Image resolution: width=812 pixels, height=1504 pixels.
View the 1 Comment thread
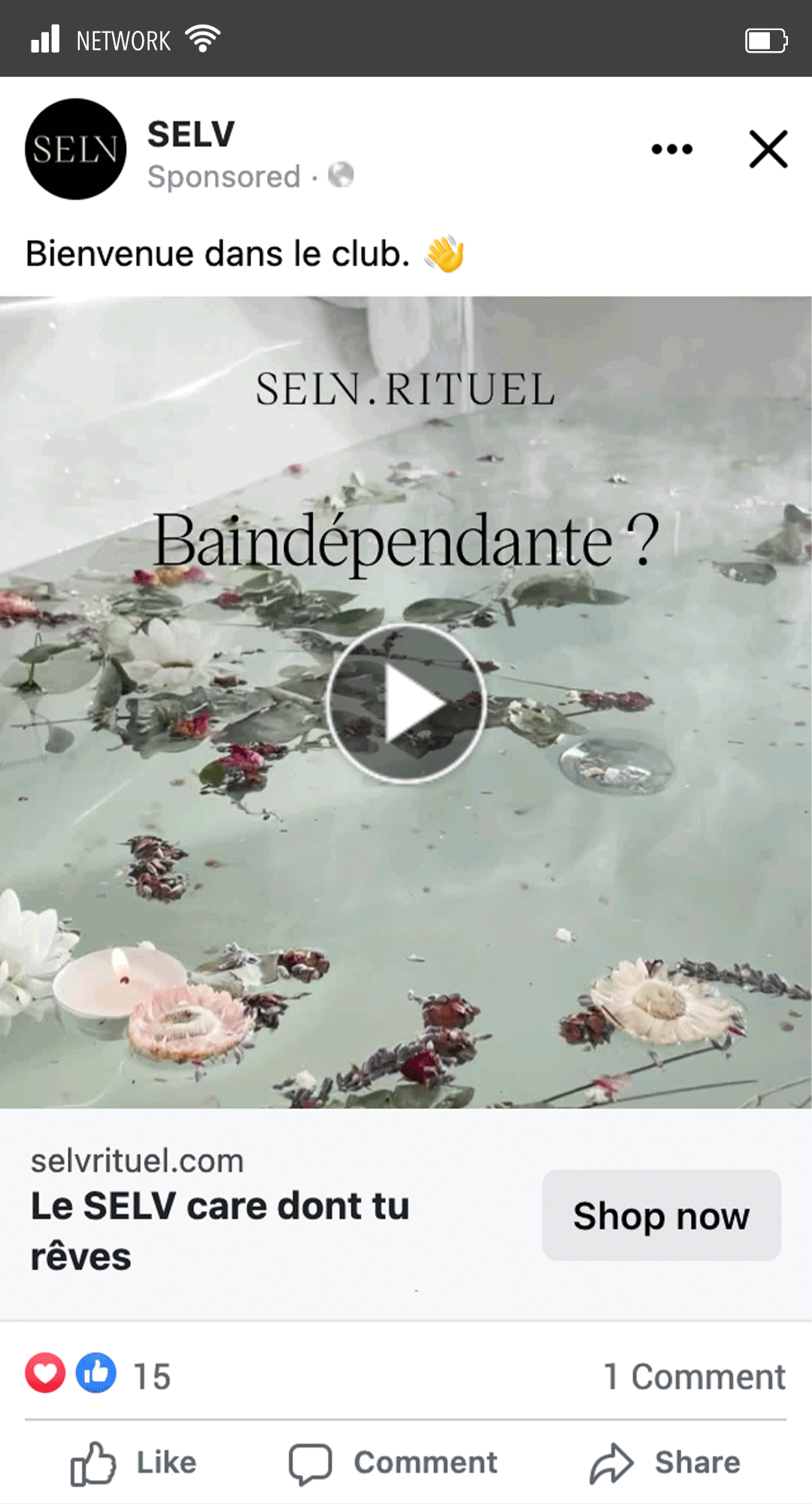(694, 1376)
